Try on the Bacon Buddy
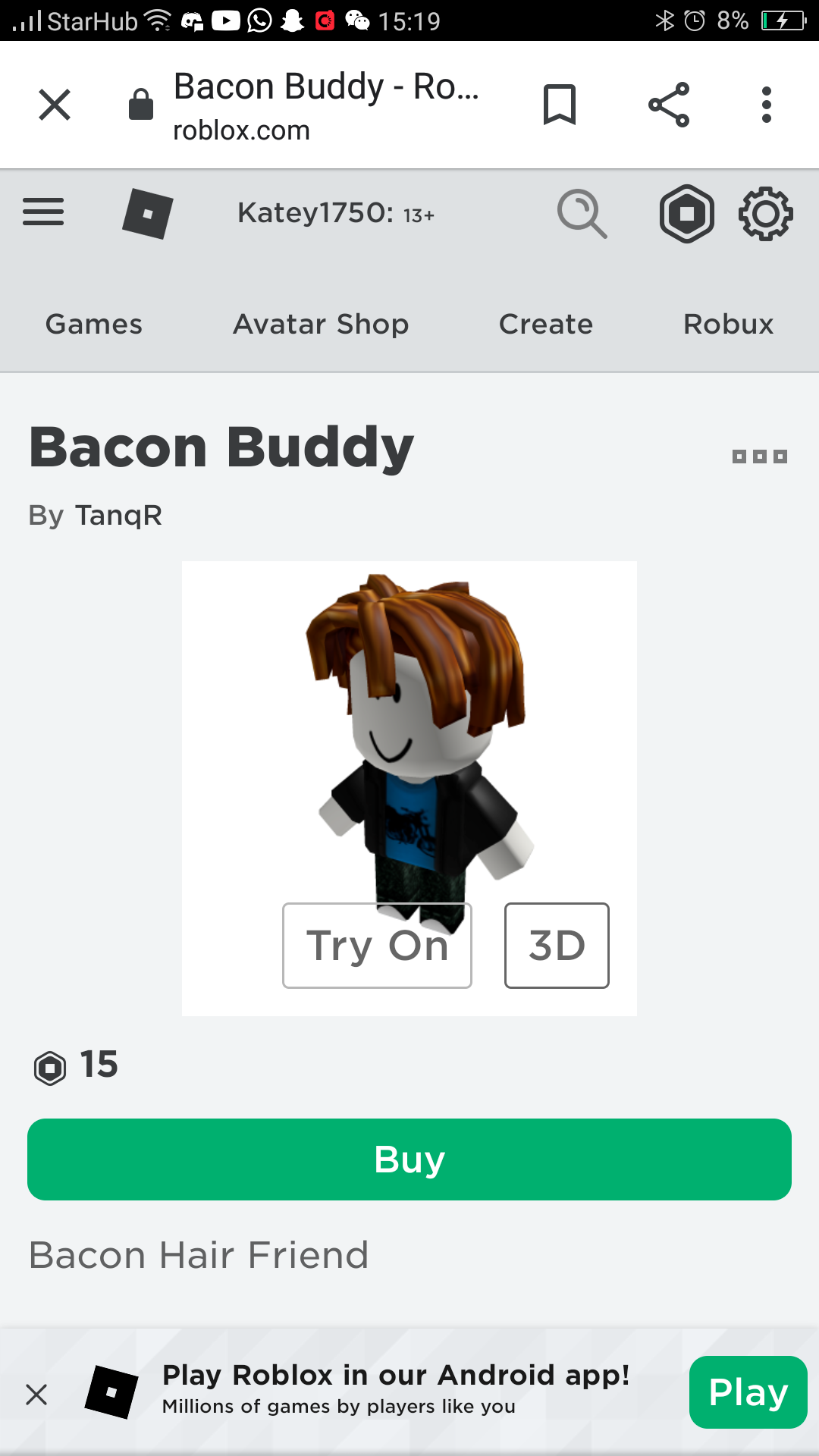This screenshot has height=1456, width=819. pos(377,946)
